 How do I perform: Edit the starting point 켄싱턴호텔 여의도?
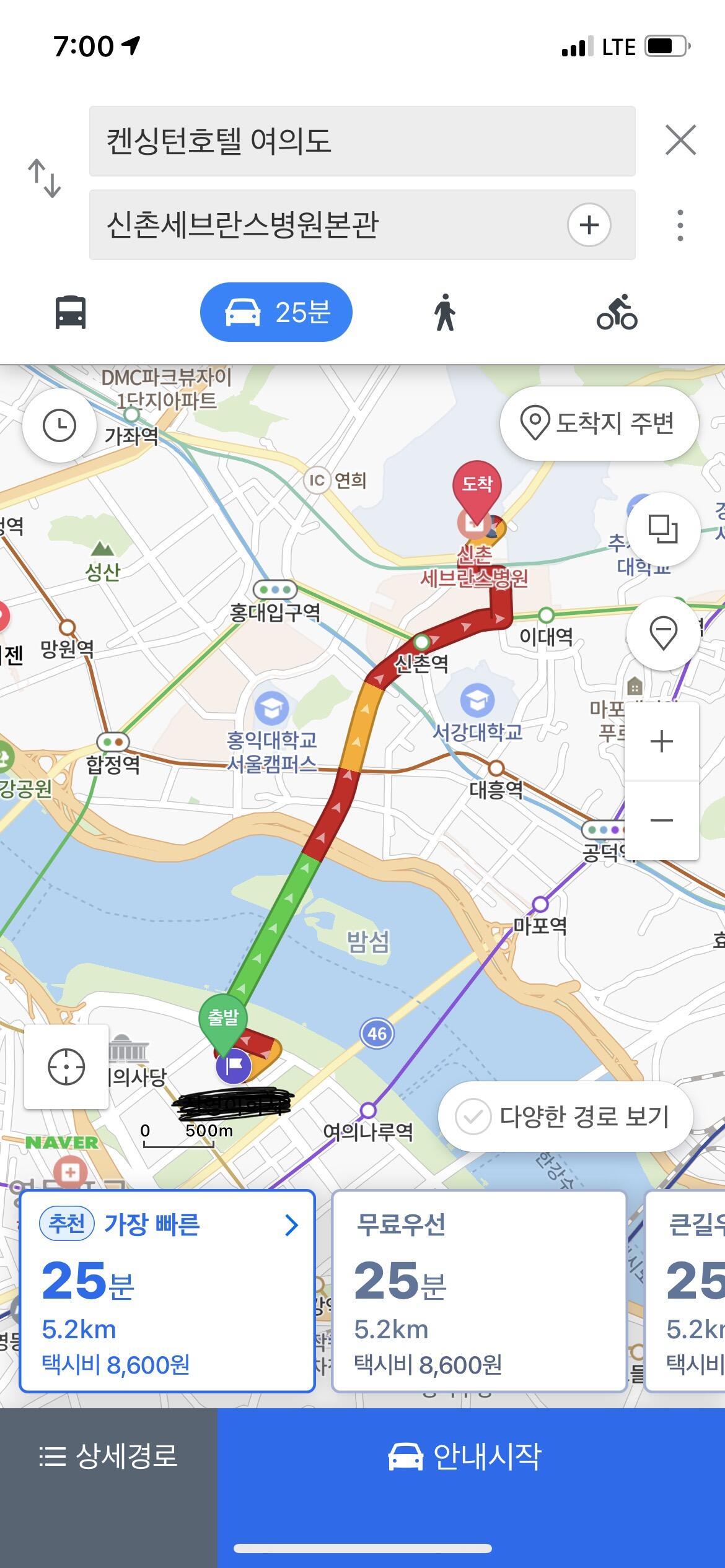tap(362, 141)
